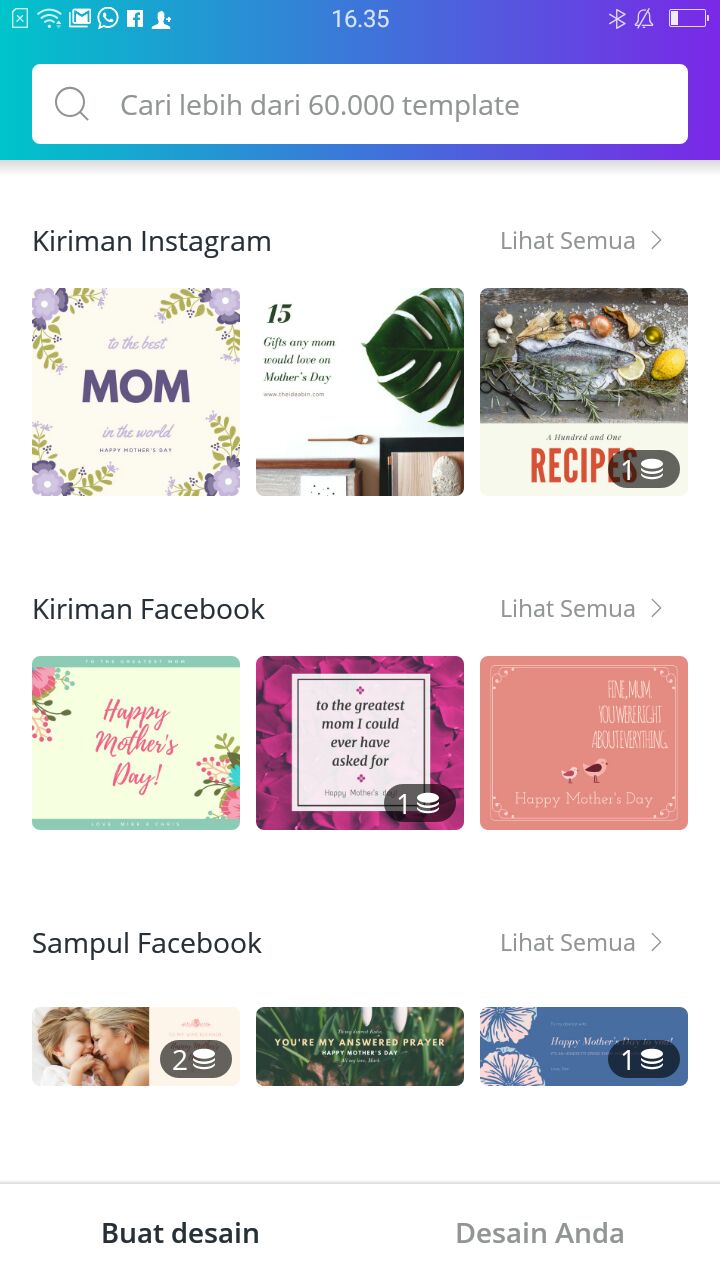This screenshot has height=1280, width=720.
Task: Select the 15 Gifts any mom template
Action: point(360,392)
